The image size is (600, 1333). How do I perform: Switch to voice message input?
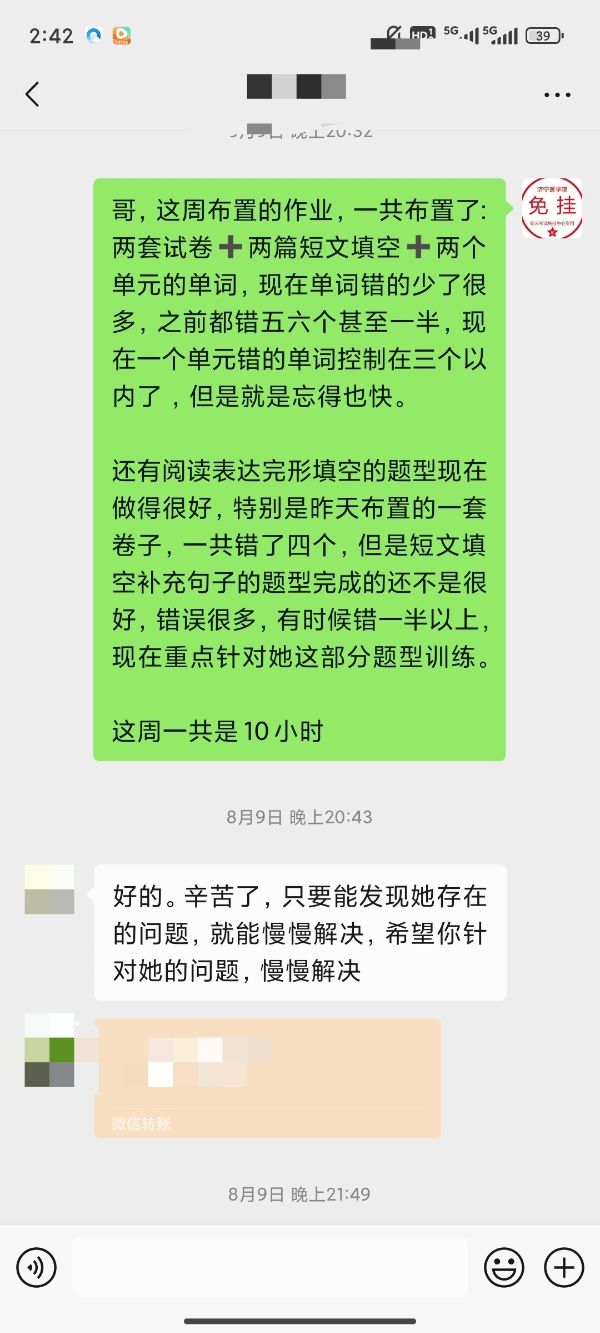36,1268
